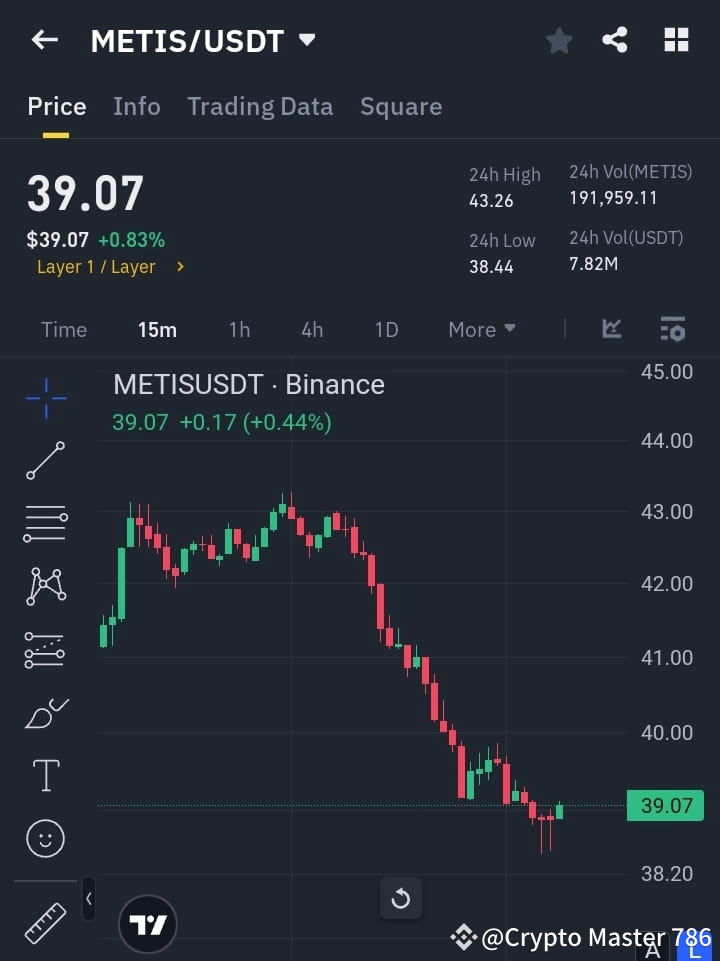Select the 1D timeframe tab
Viewport: 720px width, 961px height.
[x=386, y=329]
